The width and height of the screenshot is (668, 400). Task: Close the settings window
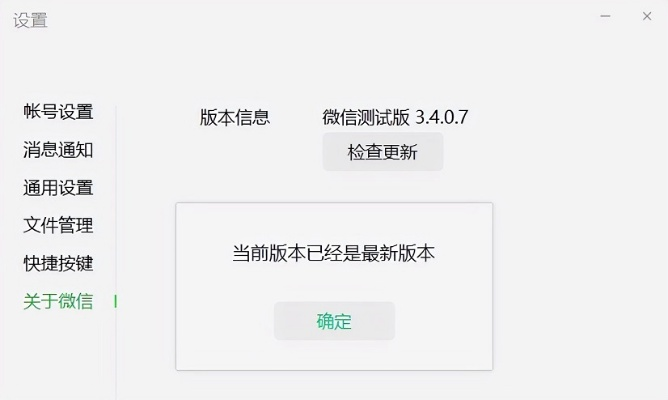pos(645,16)
